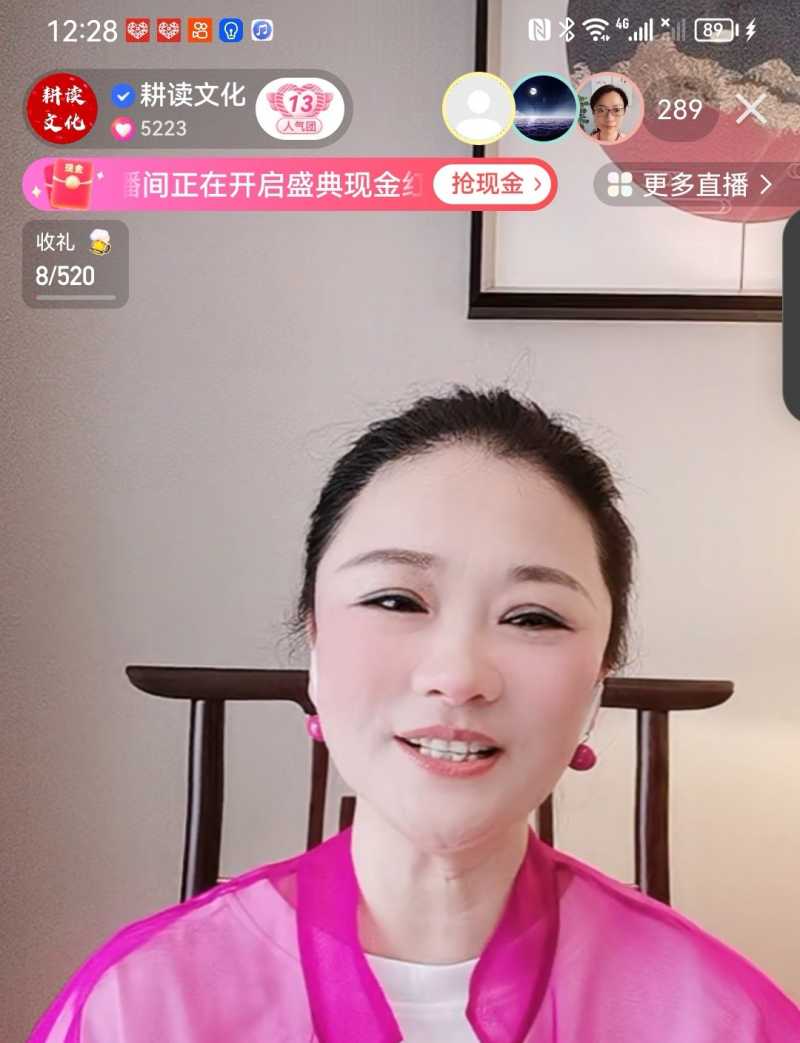The image size is (800, 1043).
Task: Tap the verified blue checkmark badge
Action: [x=124, y=97]
